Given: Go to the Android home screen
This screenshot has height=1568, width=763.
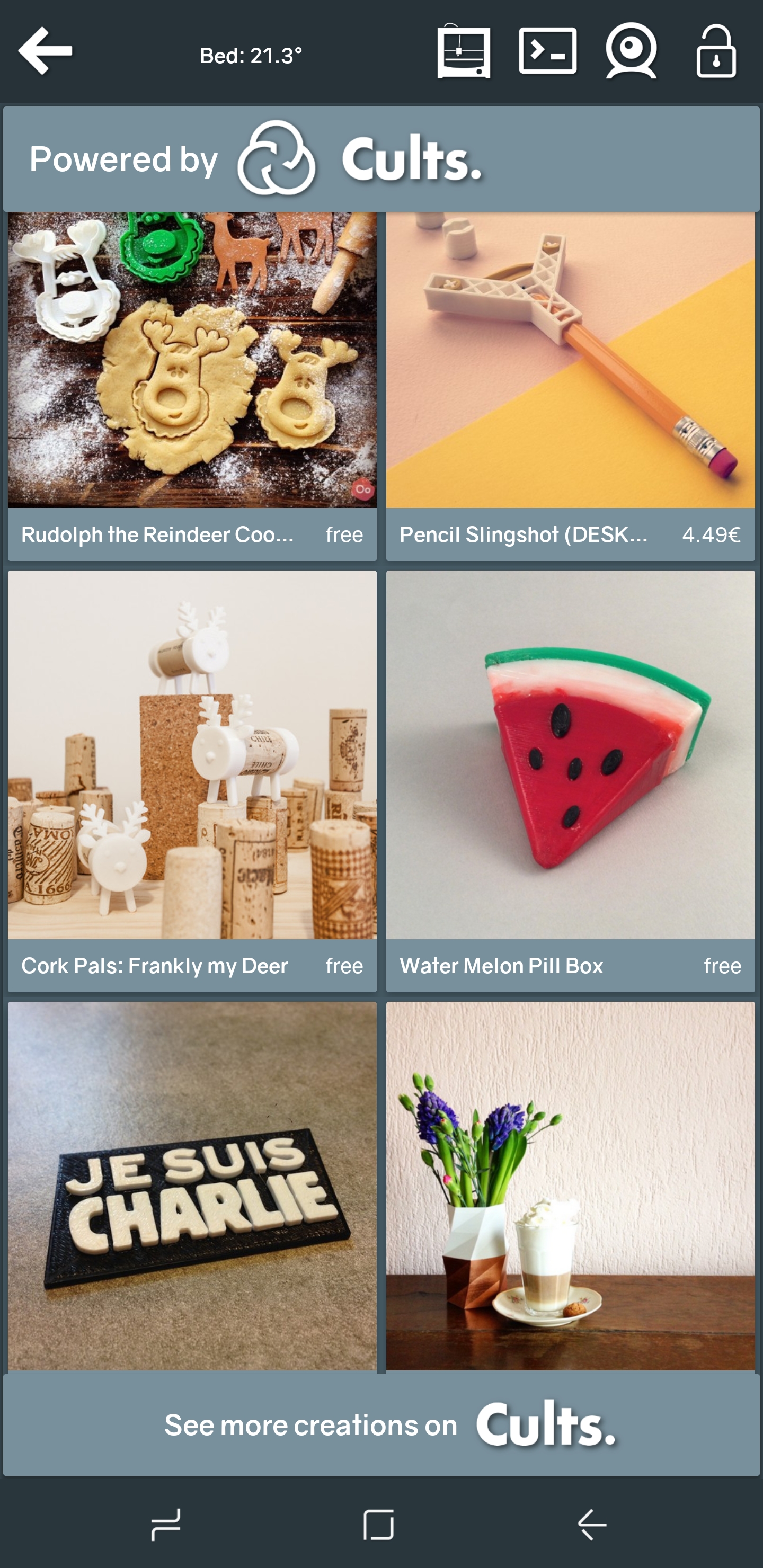Looking at the screenshot, I should point(378,1525).
